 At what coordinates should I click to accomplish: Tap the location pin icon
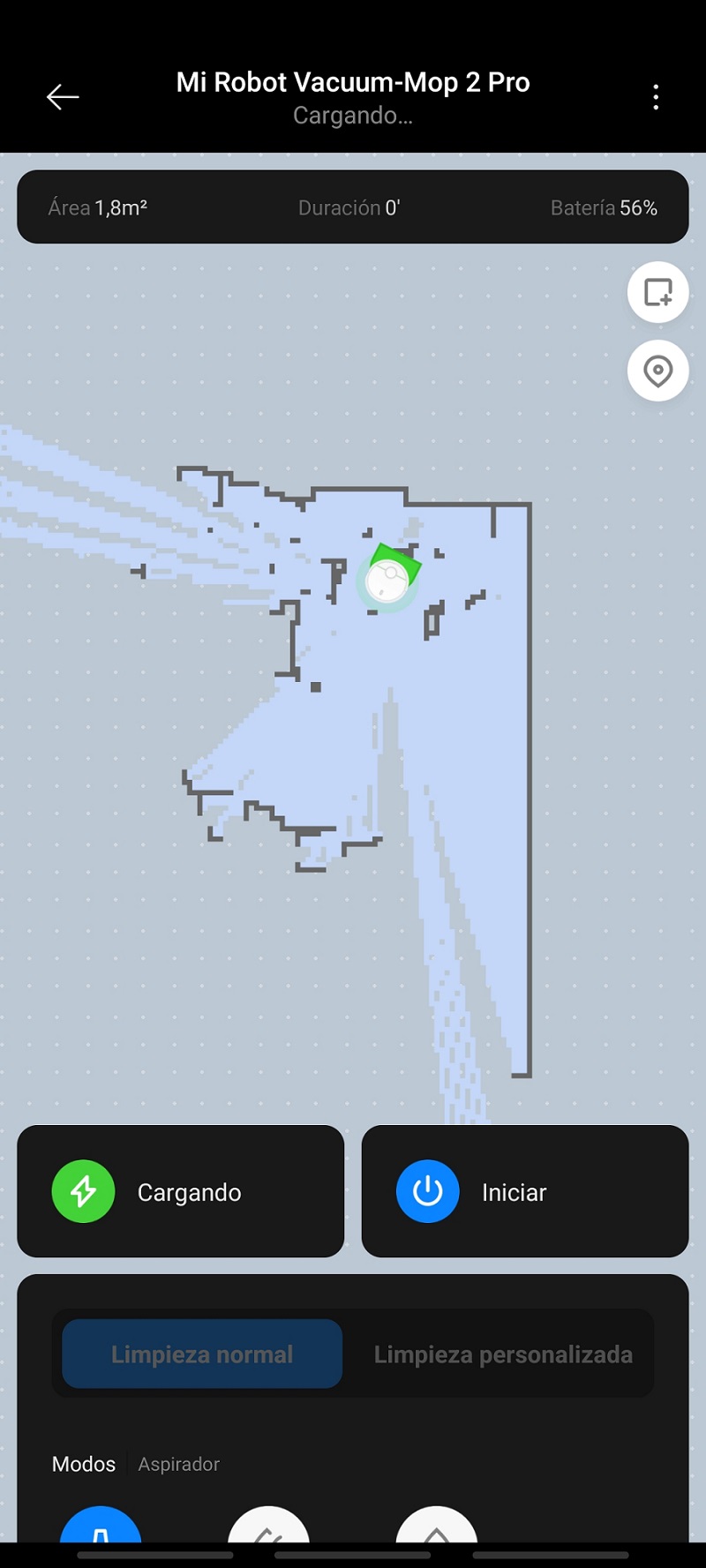pos(657,371)
